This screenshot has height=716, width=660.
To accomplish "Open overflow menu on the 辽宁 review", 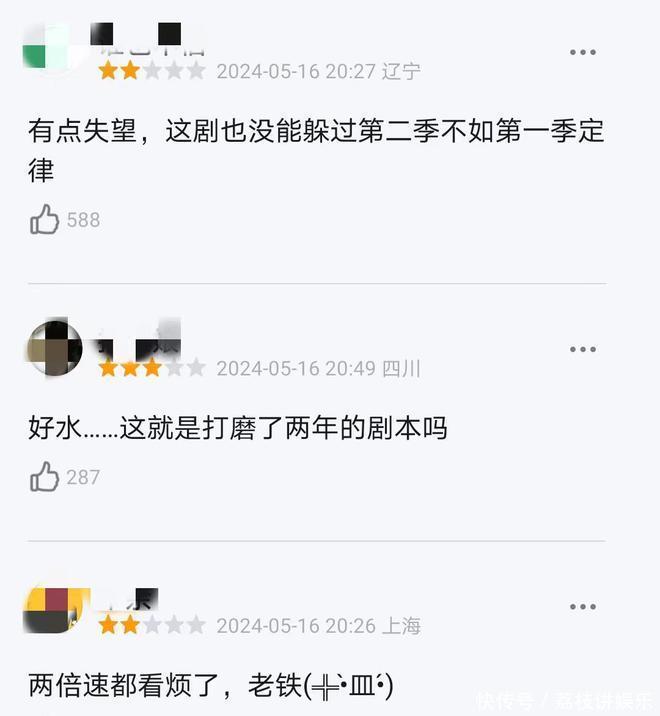I will click(583, 52).
